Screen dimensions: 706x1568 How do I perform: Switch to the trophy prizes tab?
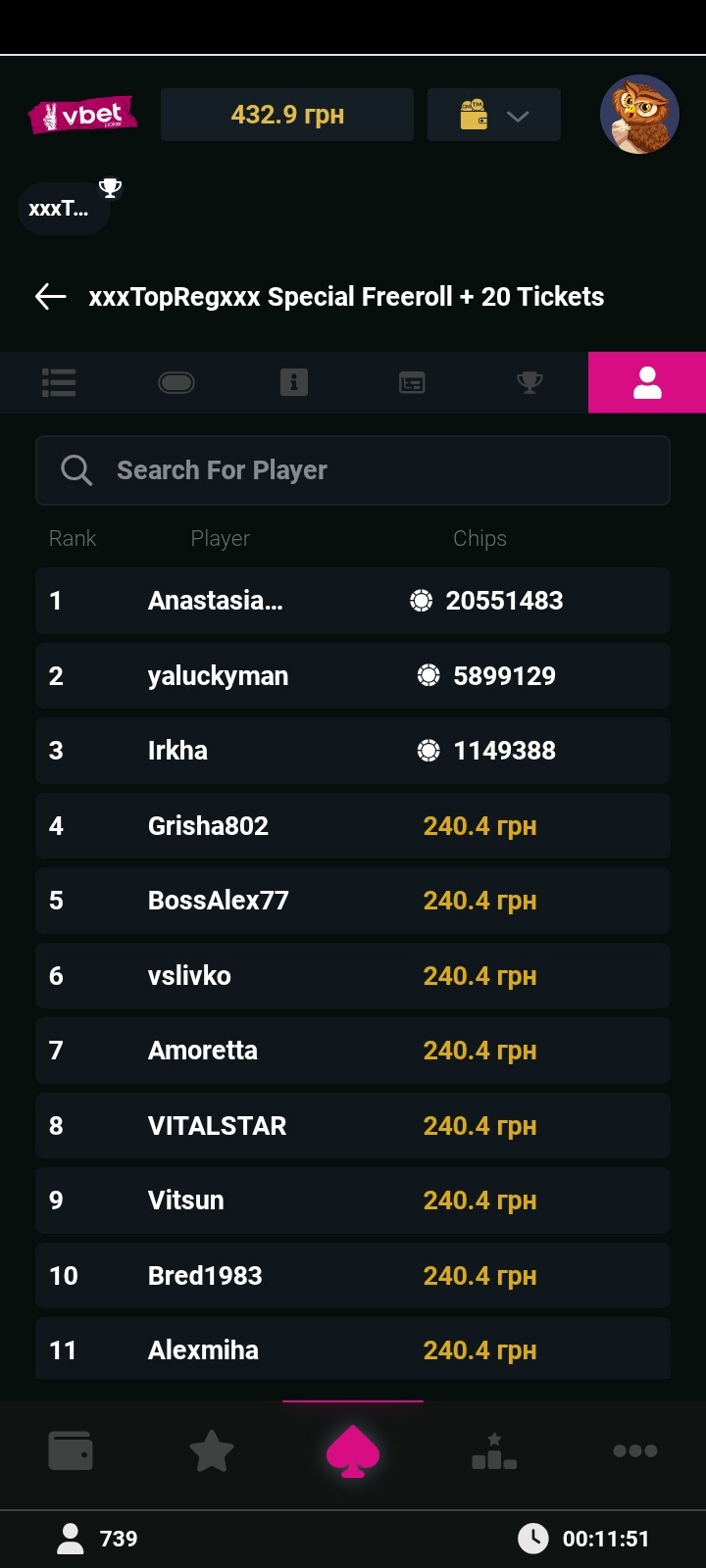click(529, 382)
